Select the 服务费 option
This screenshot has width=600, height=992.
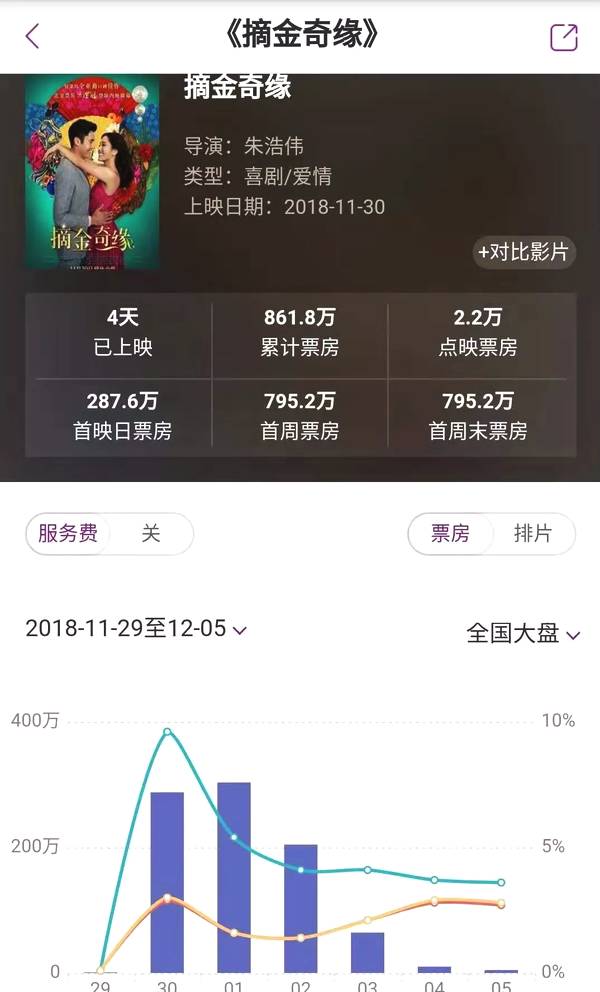point(68,534)
